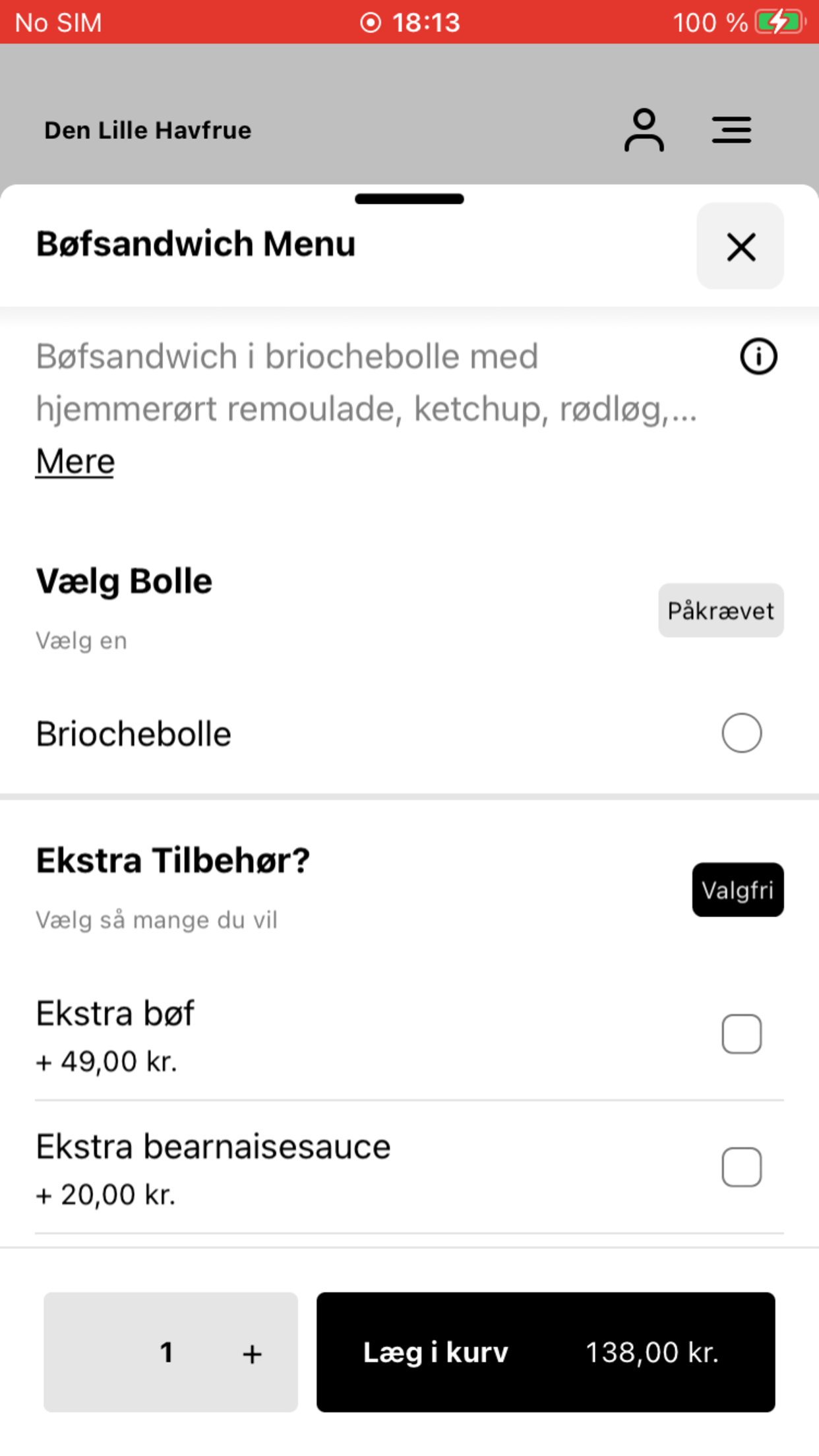Viewport: 819px width, 1456px height.
Task: Expand description with Mere link
Action: [75, 461]
